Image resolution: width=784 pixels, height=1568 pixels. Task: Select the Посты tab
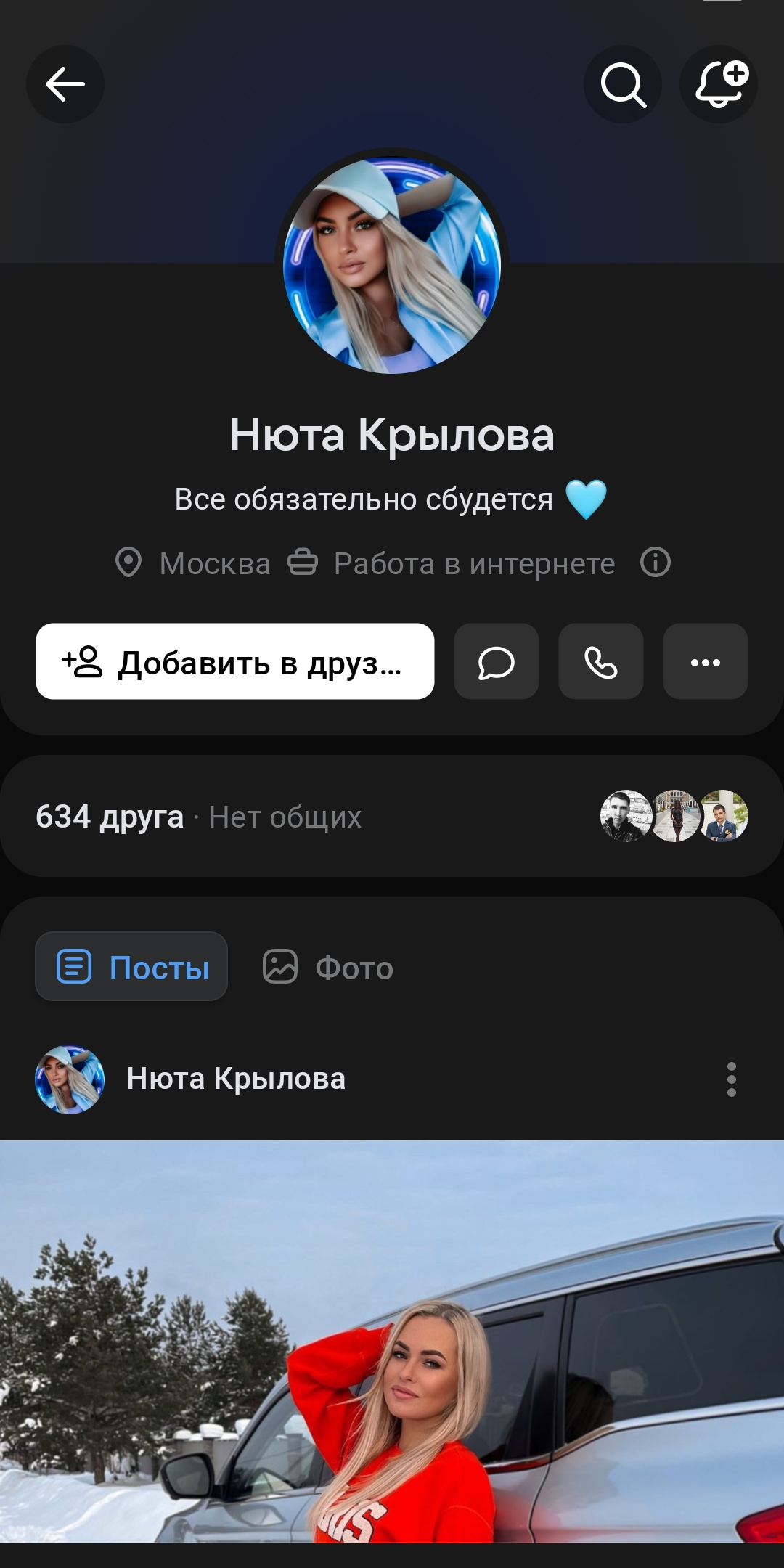131,967
